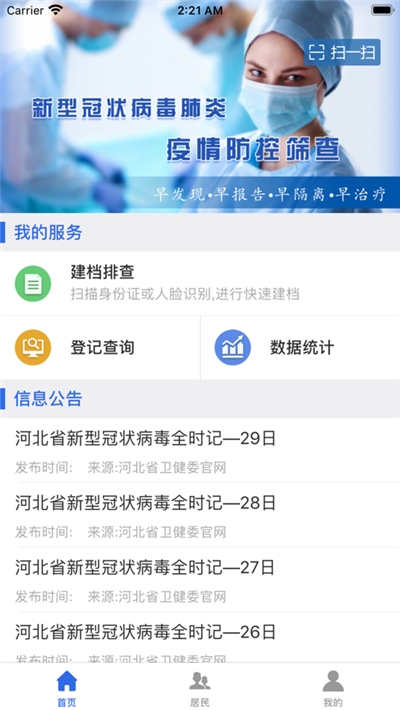Open 数据统计
This screenshot has height=710, width=400.
click(300, 347)
